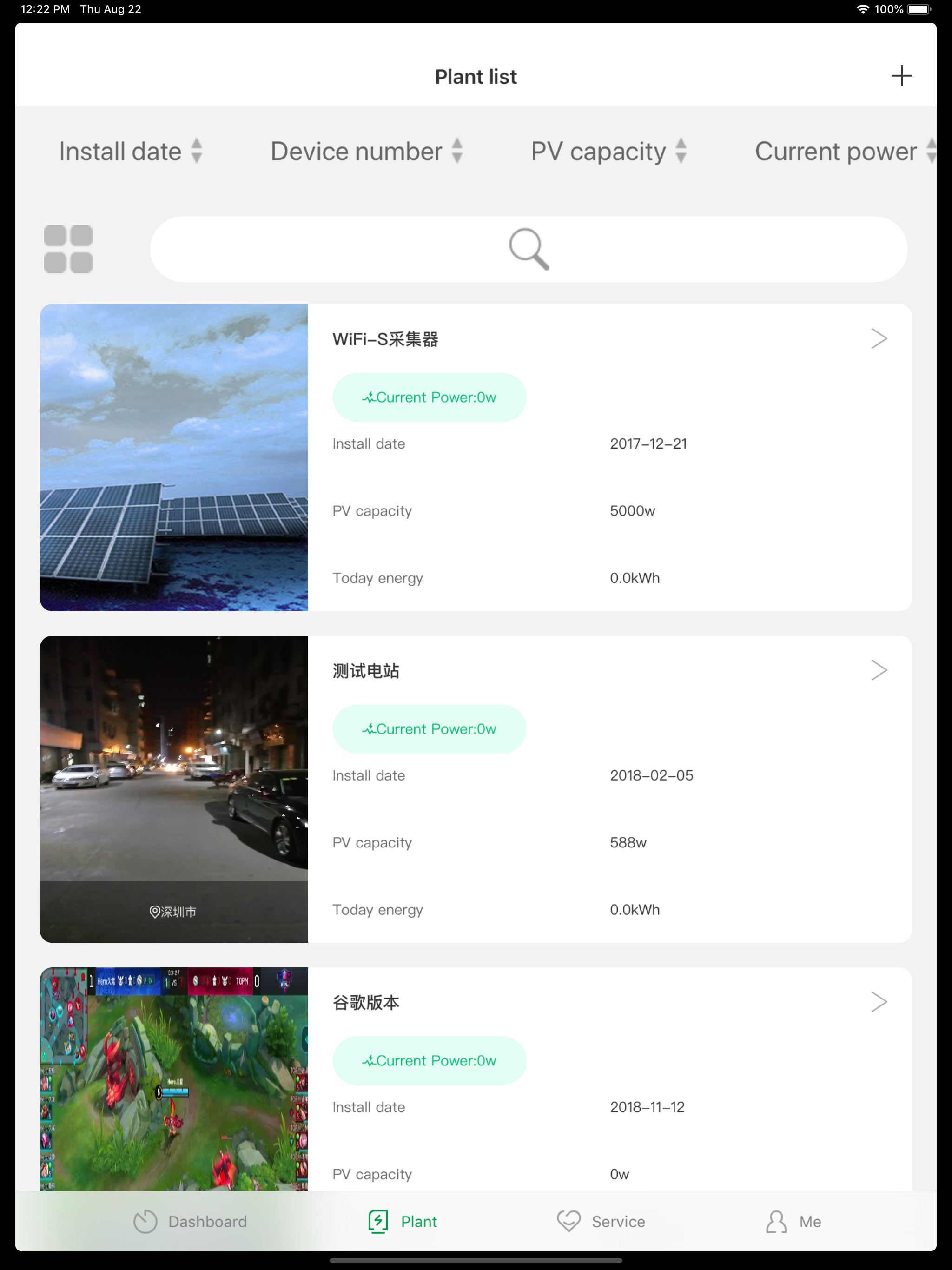Open the 谷歌版本 plant via its chevron
This screenshot has height=1270, width=952.
click(x=879, y=1001)
